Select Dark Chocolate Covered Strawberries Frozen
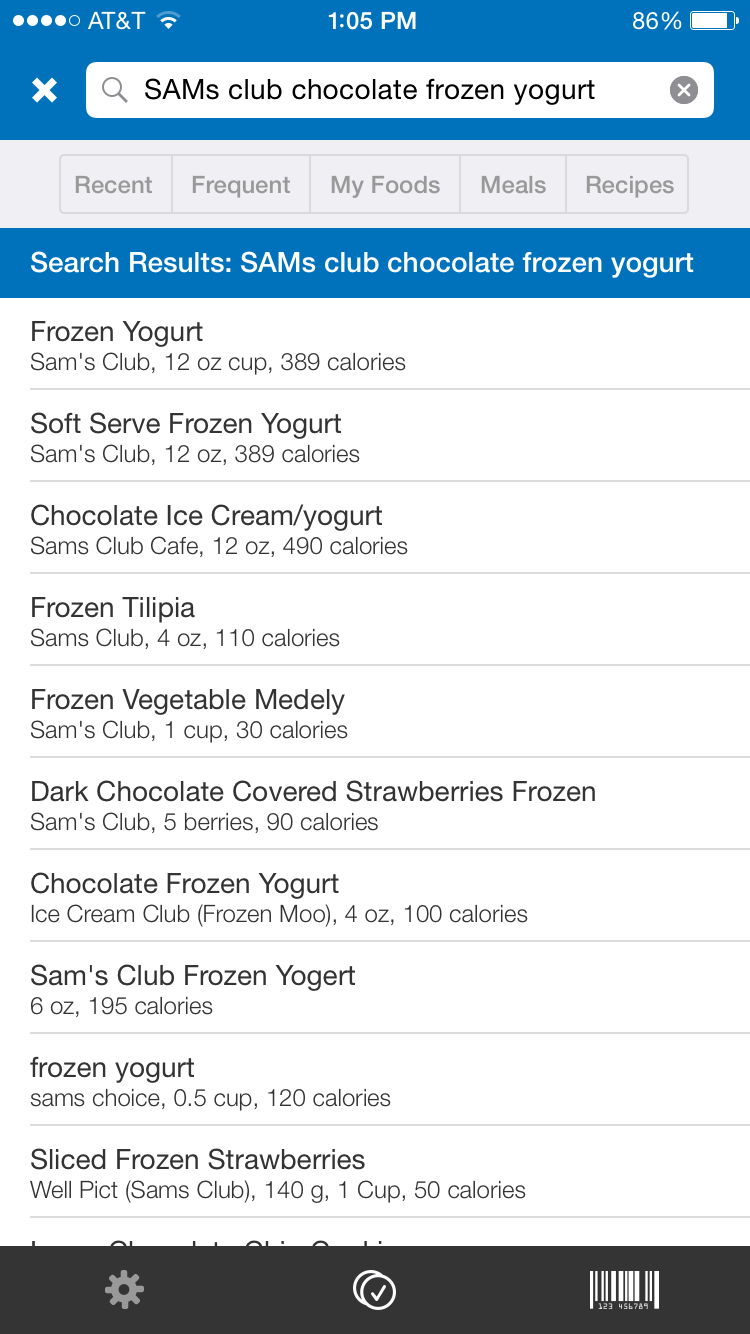This screenshot has height=1334, width=750. [x=375, y=804]
